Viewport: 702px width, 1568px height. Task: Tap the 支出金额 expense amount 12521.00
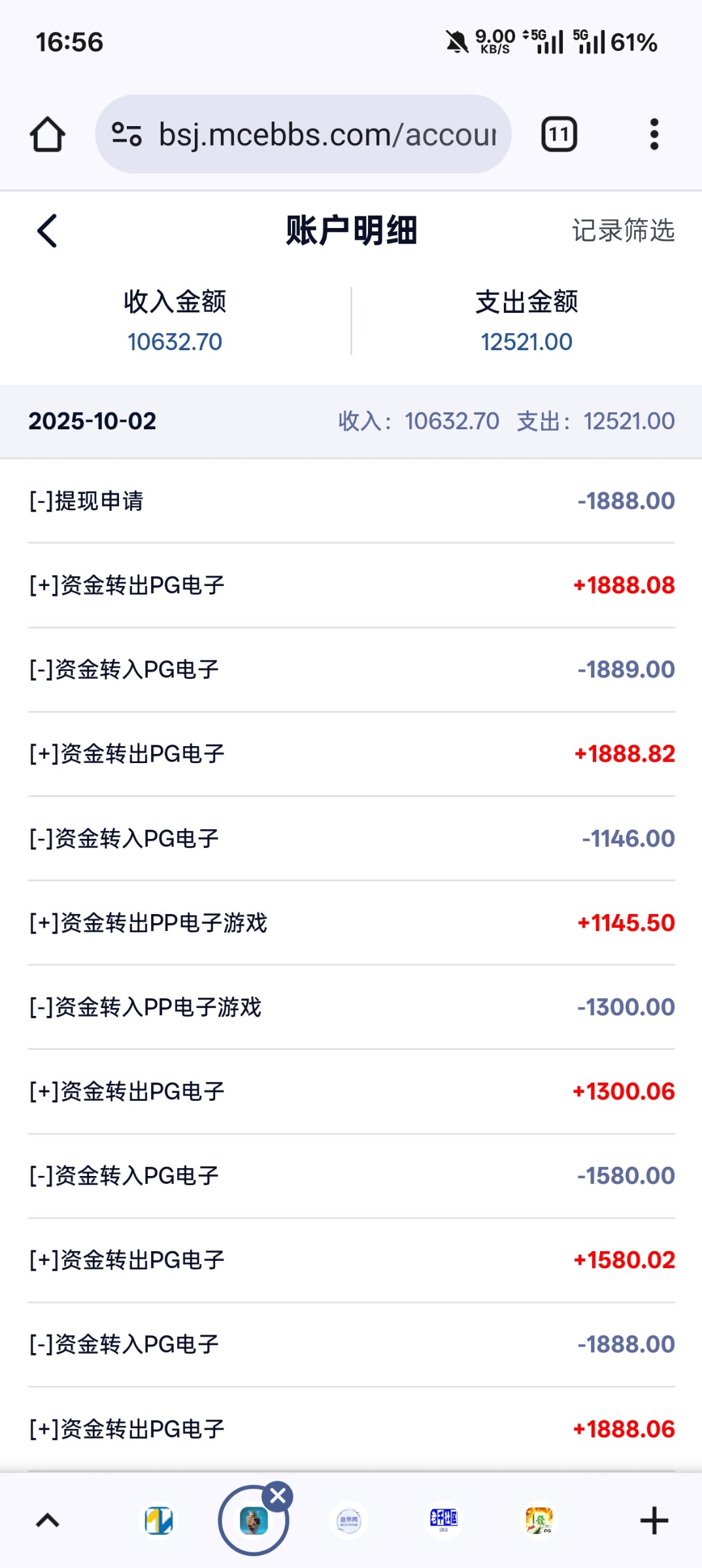(x=527, y=341)
